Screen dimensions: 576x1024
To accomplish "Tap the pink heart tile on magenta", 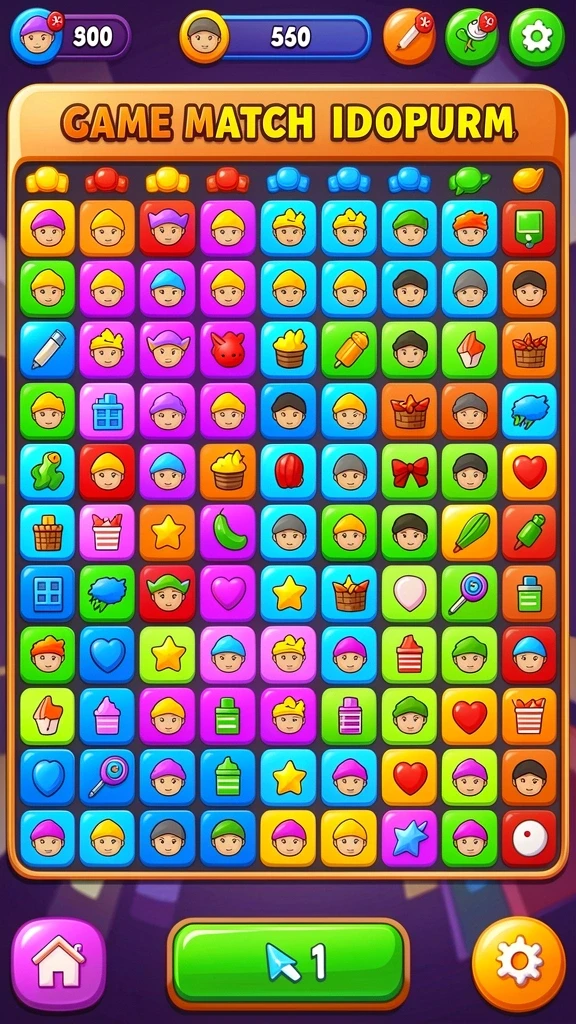I will 228,593.
